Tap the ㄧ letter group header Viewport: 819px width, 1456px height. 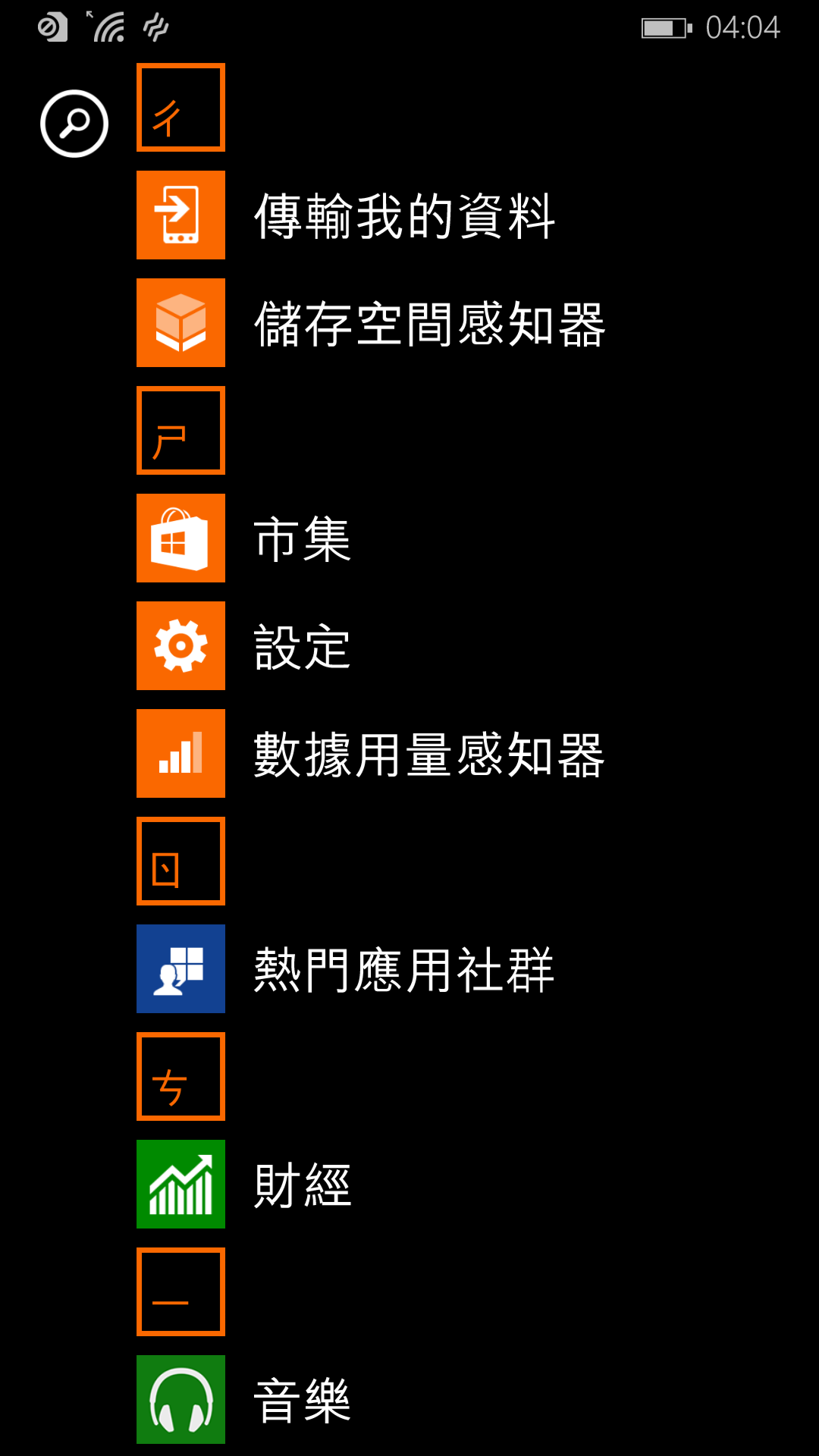[x=180, y=1292]
